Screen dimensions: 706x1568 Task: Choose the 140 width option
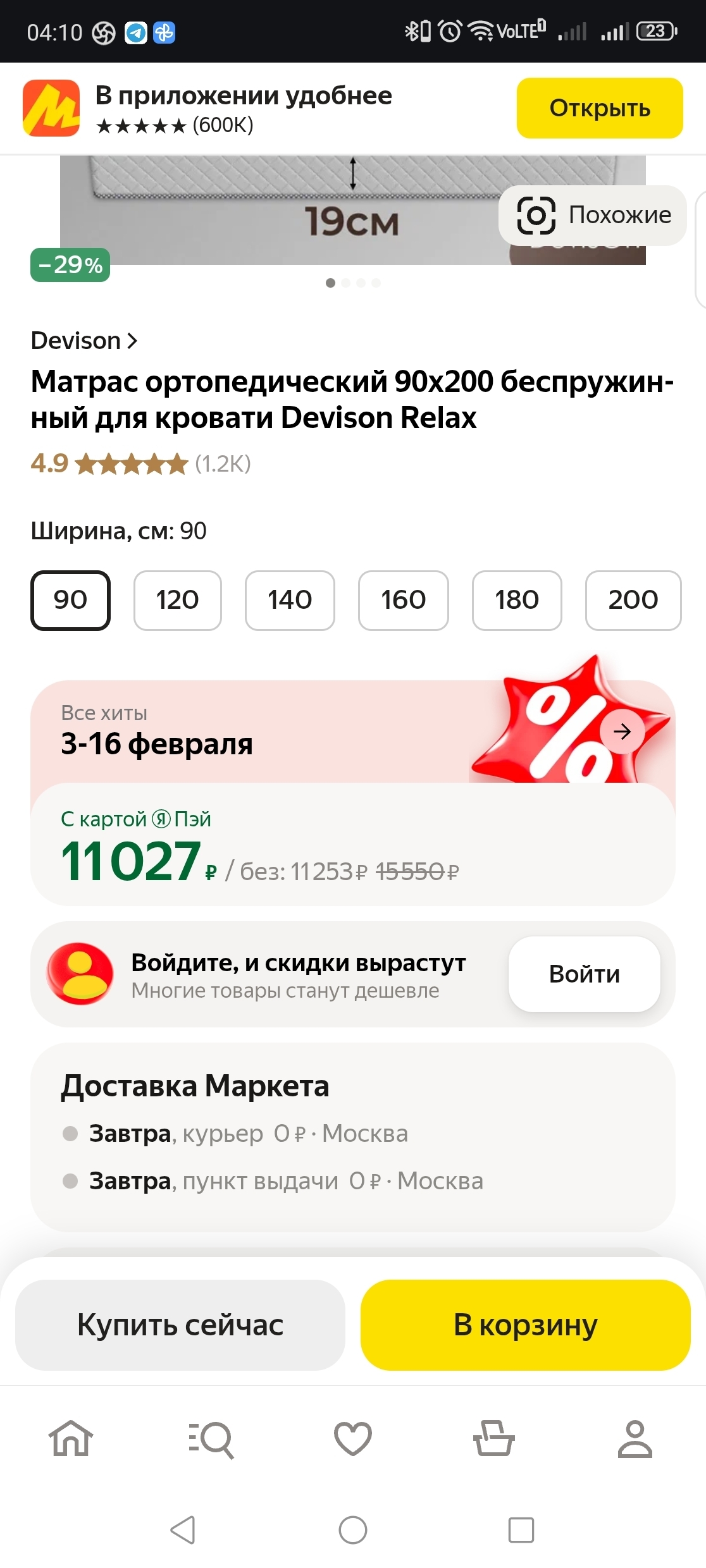(290, 600)
